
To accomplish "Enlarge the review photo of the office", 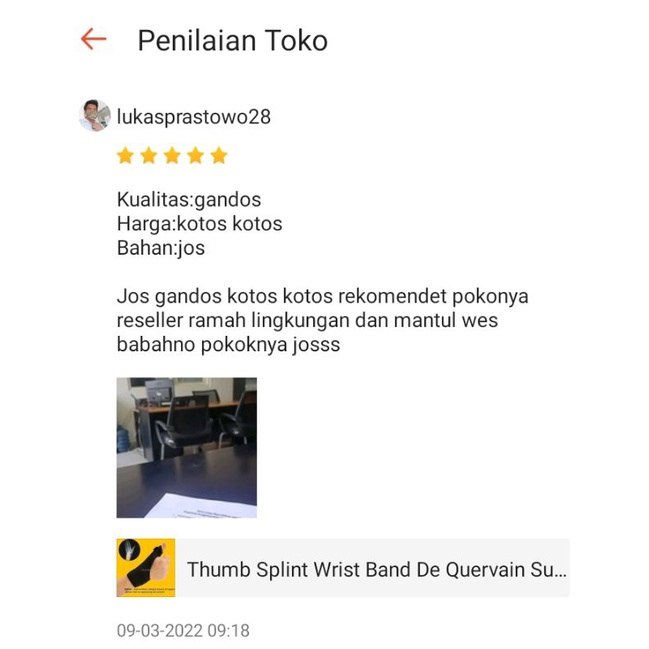I will [x=186, y=447].
